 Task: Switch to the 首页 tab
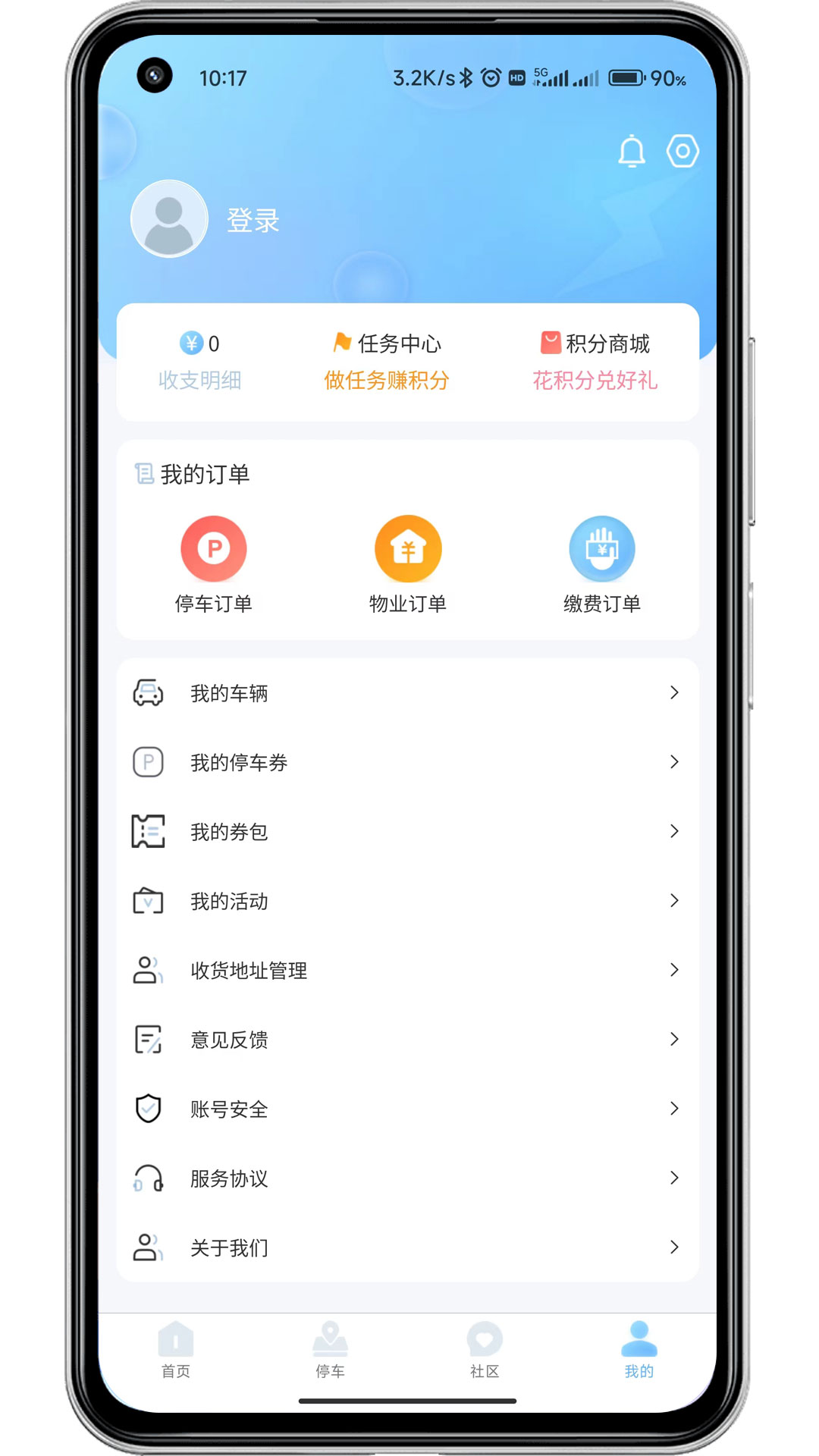(176, 1351)
